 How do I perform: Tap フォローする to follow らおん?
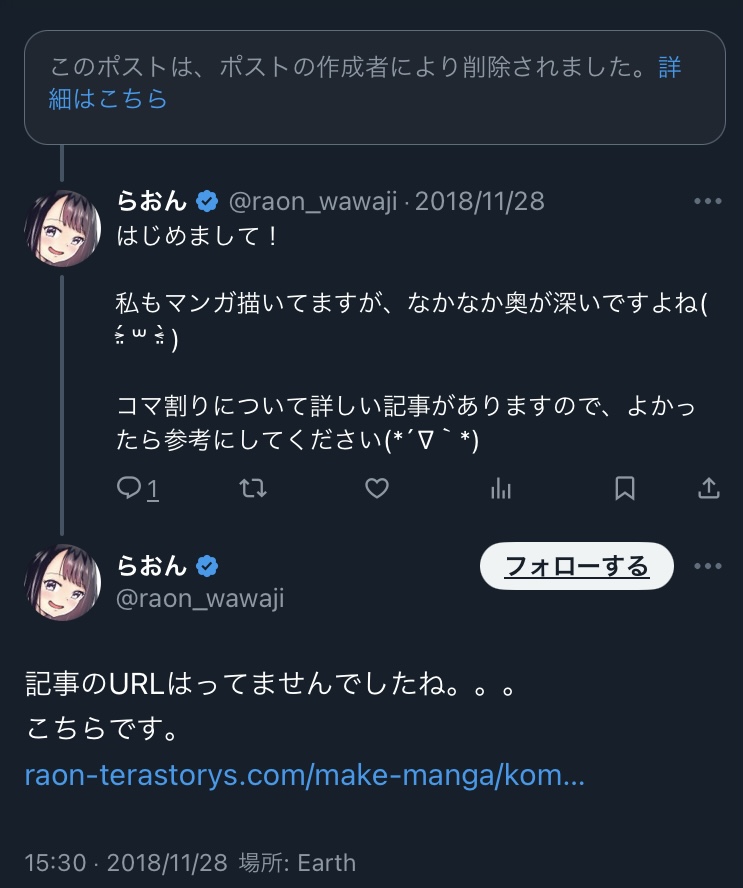pyautogui.click(x=577, y=567)
